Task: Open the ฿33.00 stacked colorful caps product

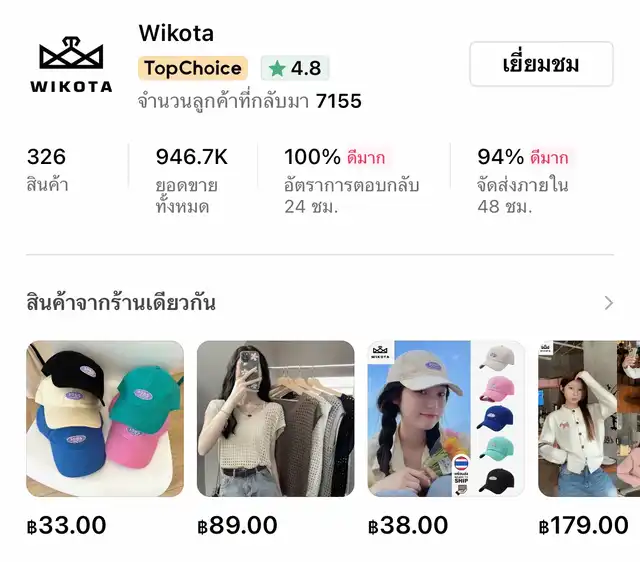Action: (x=105, y=419)
